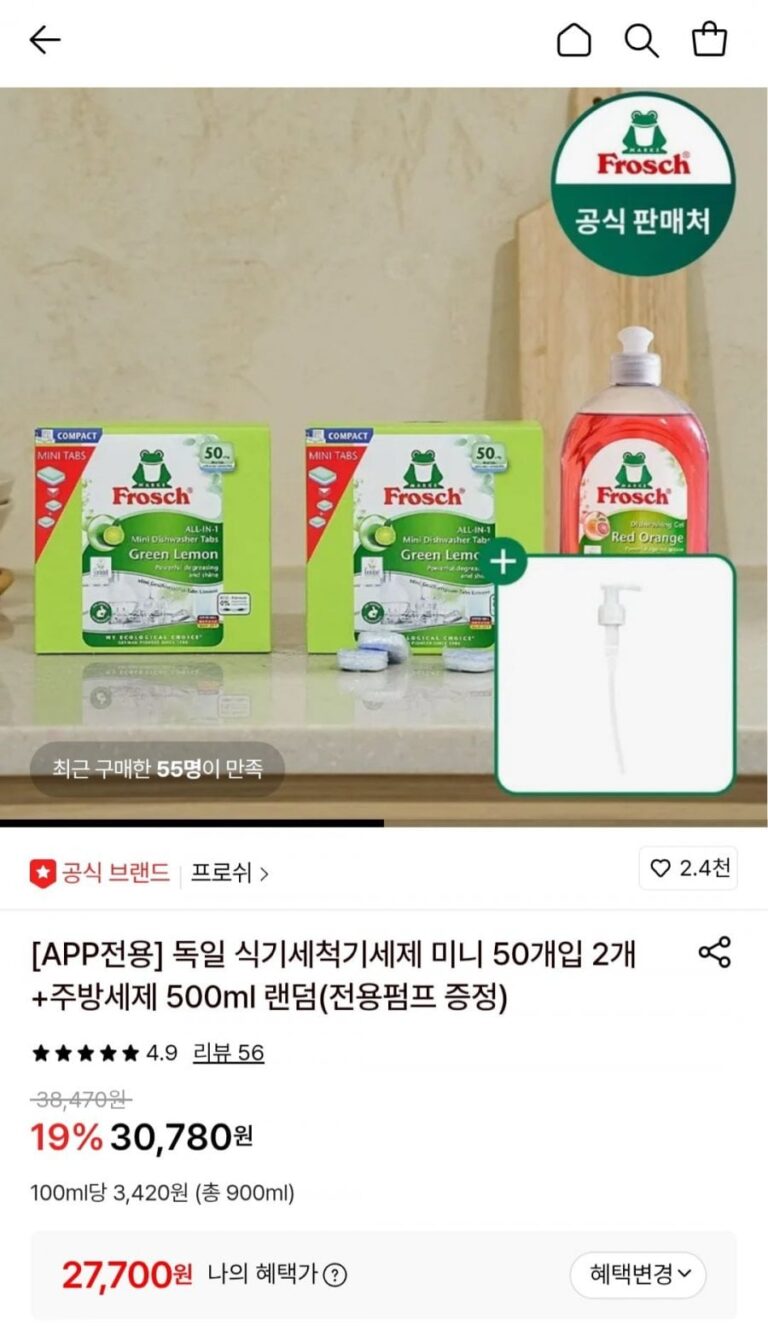768x1330 pixels.
Task: Open the search icon
Action: (x=641, y=40)
